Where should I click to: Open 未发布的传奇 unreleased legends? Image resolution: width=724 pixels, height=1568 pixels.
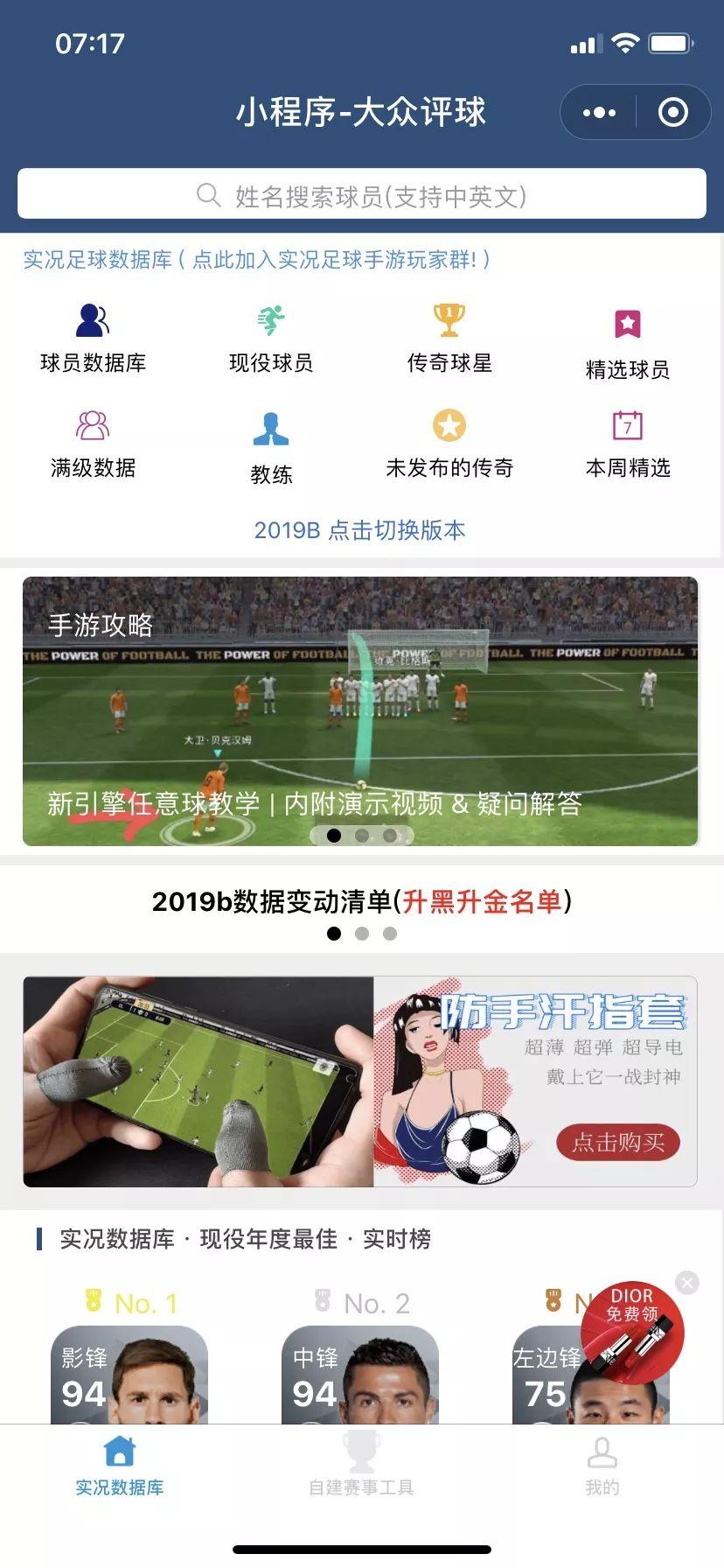tap(449, 444)
